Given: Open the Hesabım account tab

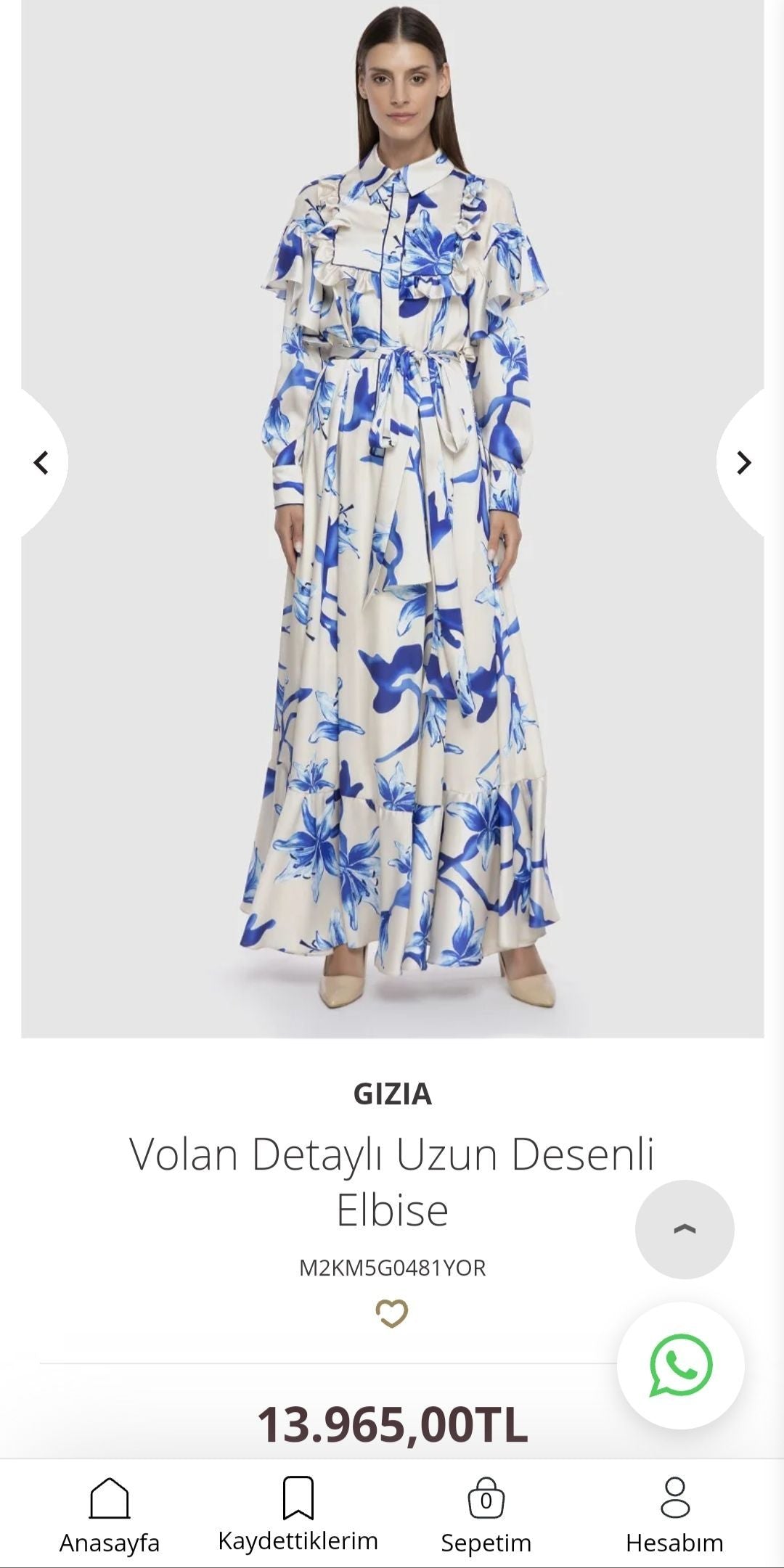Looking at the screenshot, I should click(x=674, y=1512).
